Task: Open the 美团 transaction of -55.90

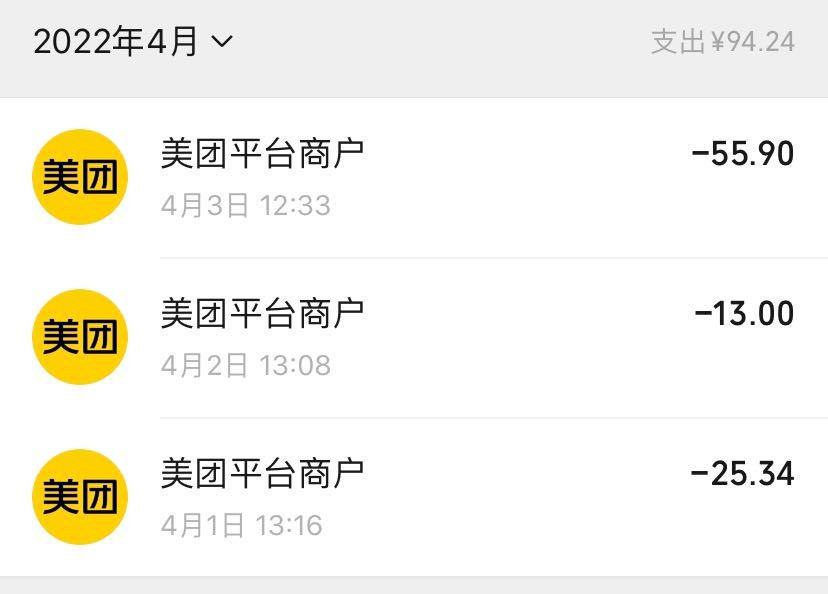Action: coord(414,177)
